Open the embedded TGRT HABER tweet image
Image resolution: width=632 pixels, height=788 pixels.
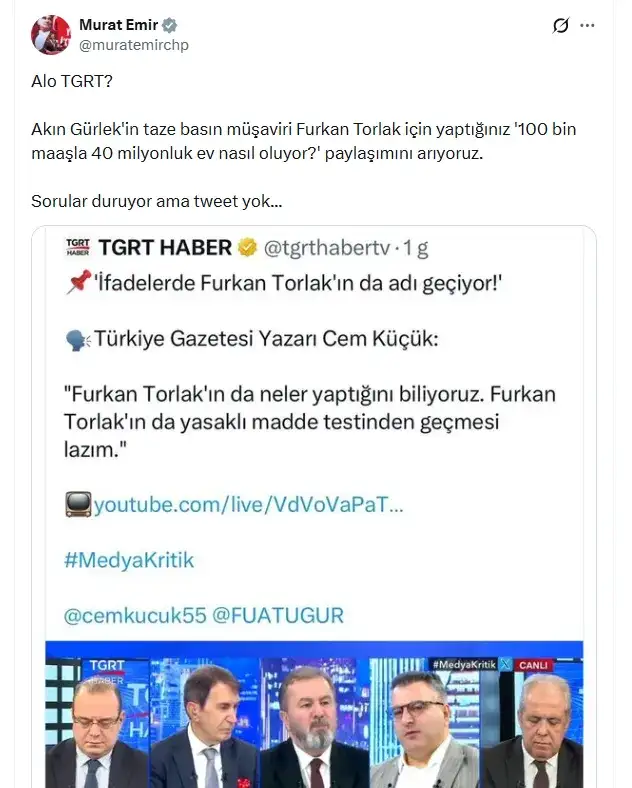(x=314, y=714)
